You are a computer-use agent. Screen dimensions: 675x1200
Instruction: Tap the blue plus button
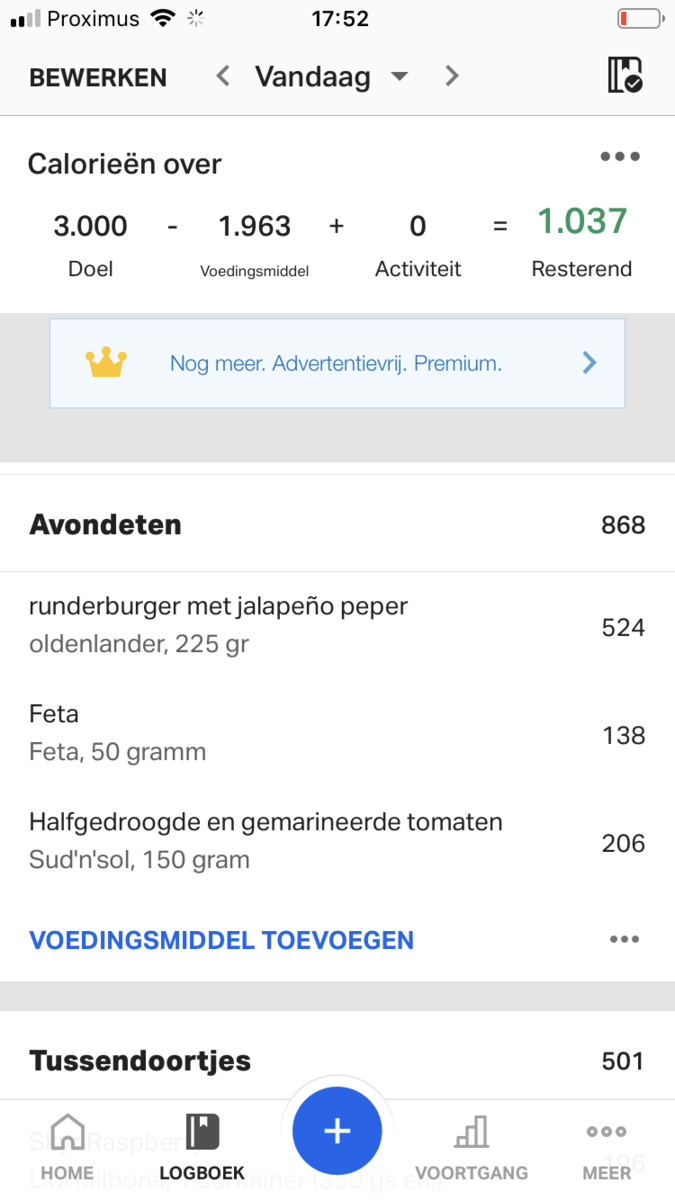(337, 1131)
